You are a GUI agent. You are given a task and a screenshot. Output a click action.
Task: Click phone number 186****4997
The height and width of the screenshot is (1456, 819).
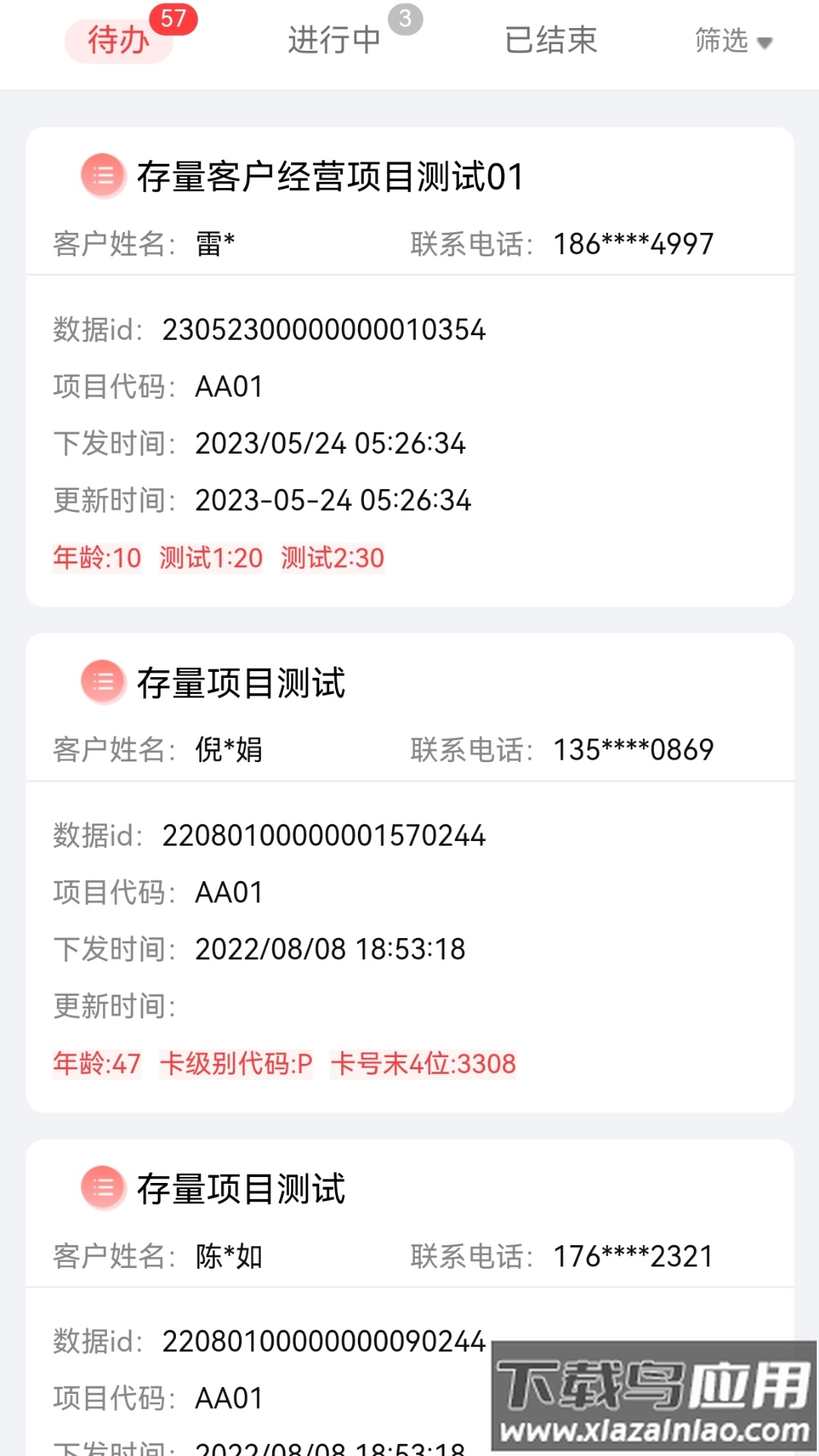pos(632,243)
